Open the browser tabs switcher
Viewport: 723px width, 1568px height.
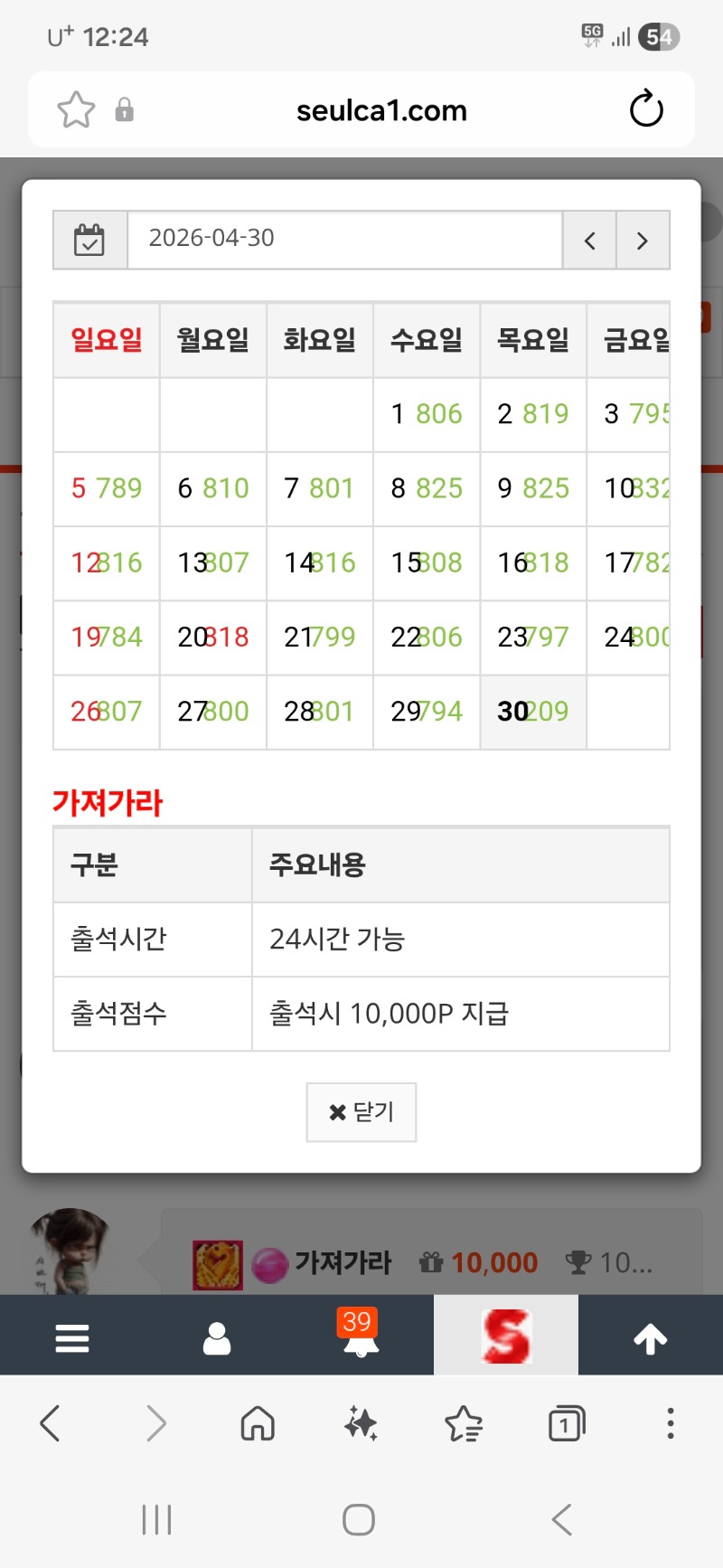(567, 1424)
